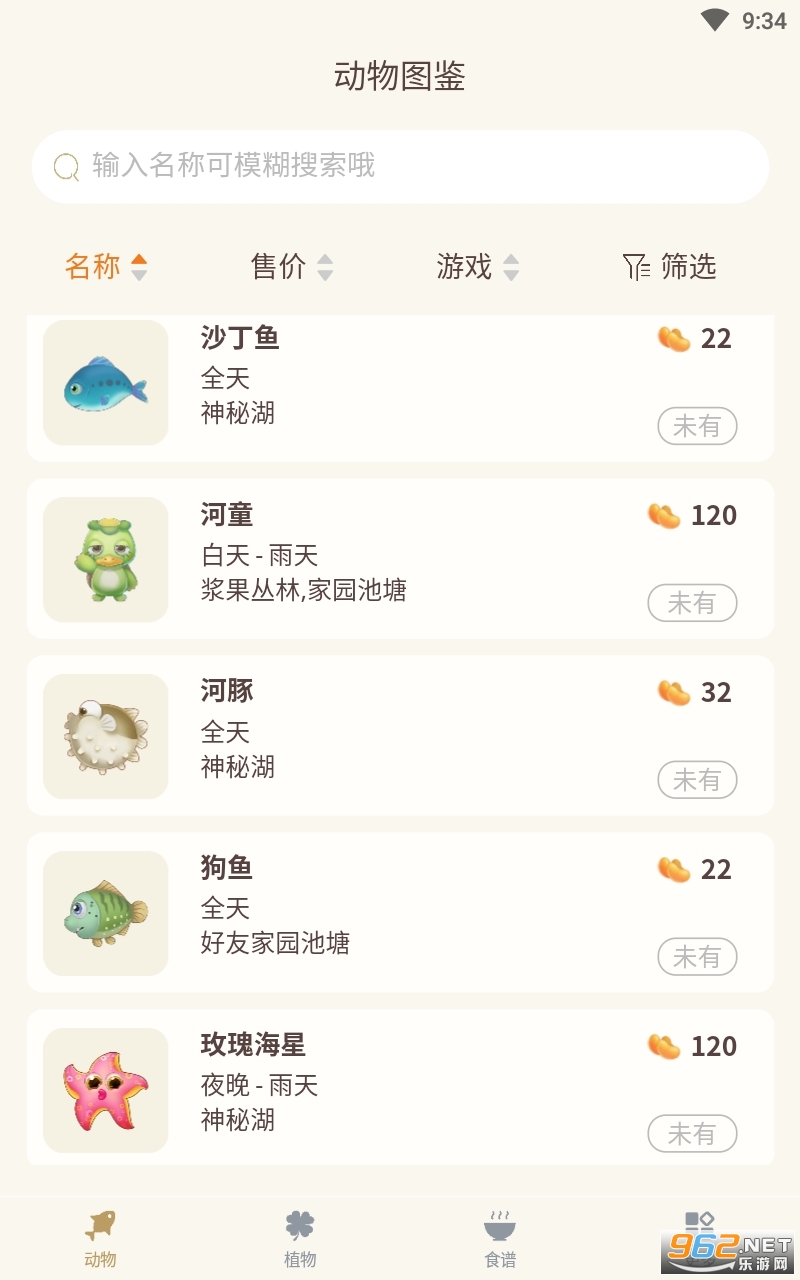Open the 玫瑰海星 card
The height and width of the screenshot is (1280, 800).
pyautogui.click(x=400, y=1088)
